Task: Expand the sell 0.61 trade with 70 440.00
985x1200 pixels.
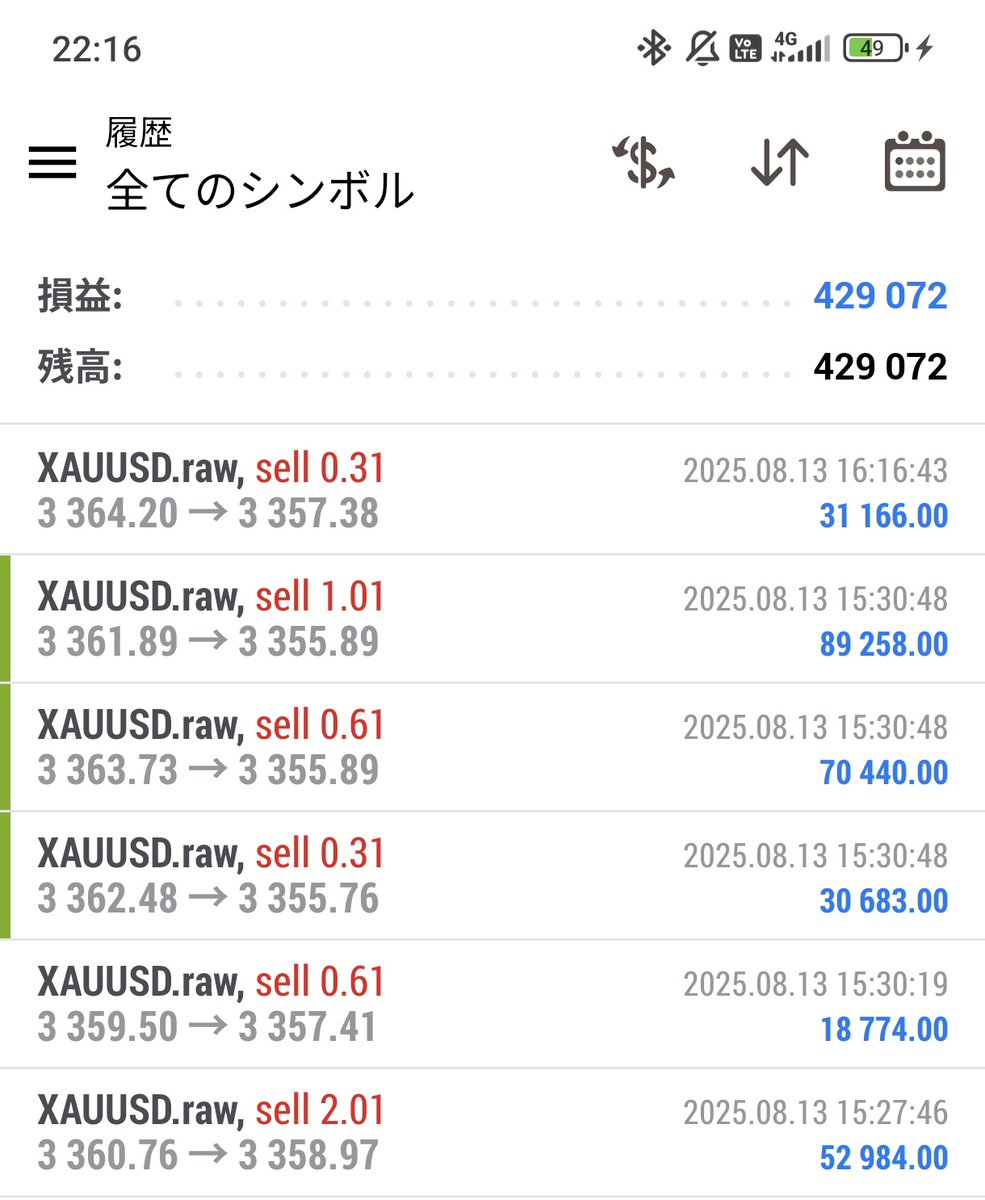Action: [492, 747]
